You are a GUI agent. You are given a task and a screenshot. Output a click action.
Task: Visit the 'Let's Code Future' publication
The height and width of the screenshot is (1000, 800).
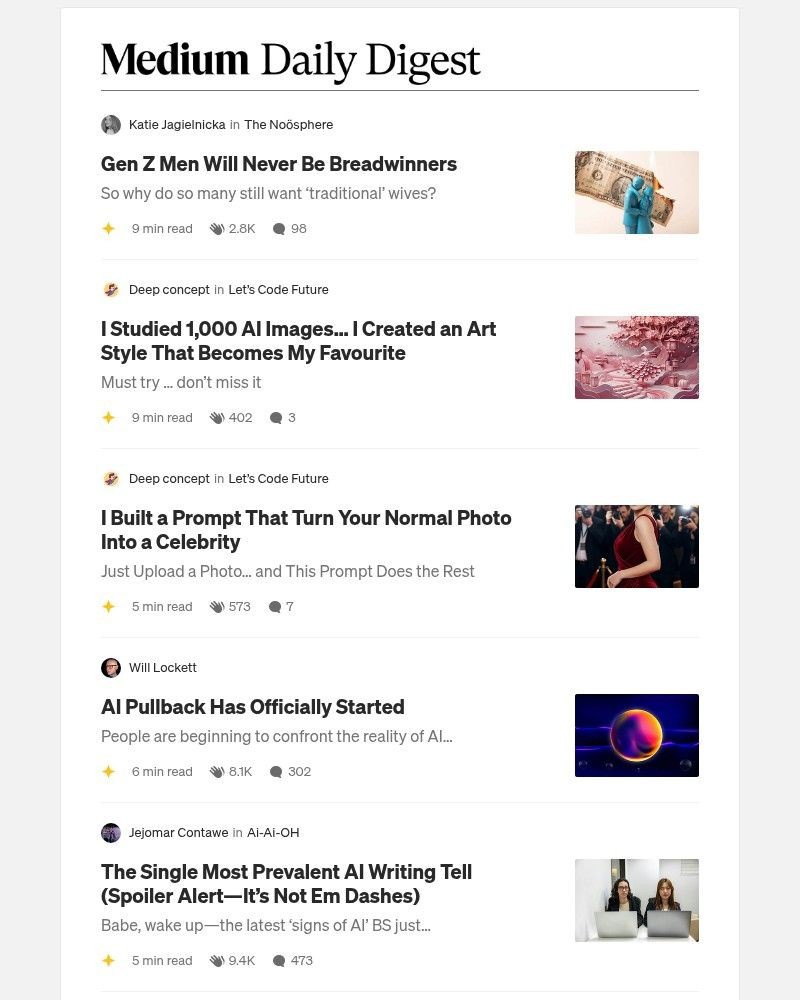click(278, 289)
